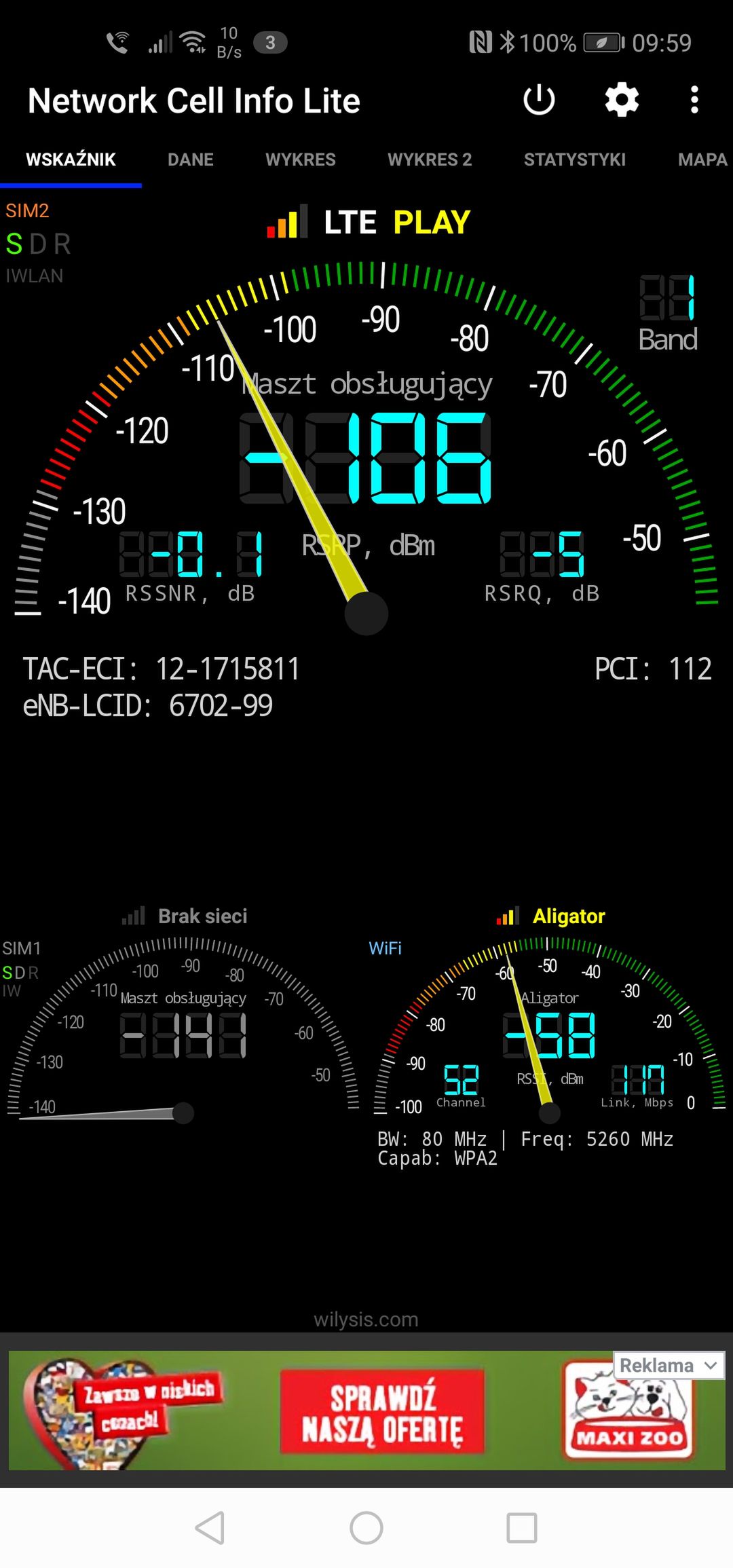733x1568 pixels.
Task: Go back with the system back button
Action: pos(210,1528)
